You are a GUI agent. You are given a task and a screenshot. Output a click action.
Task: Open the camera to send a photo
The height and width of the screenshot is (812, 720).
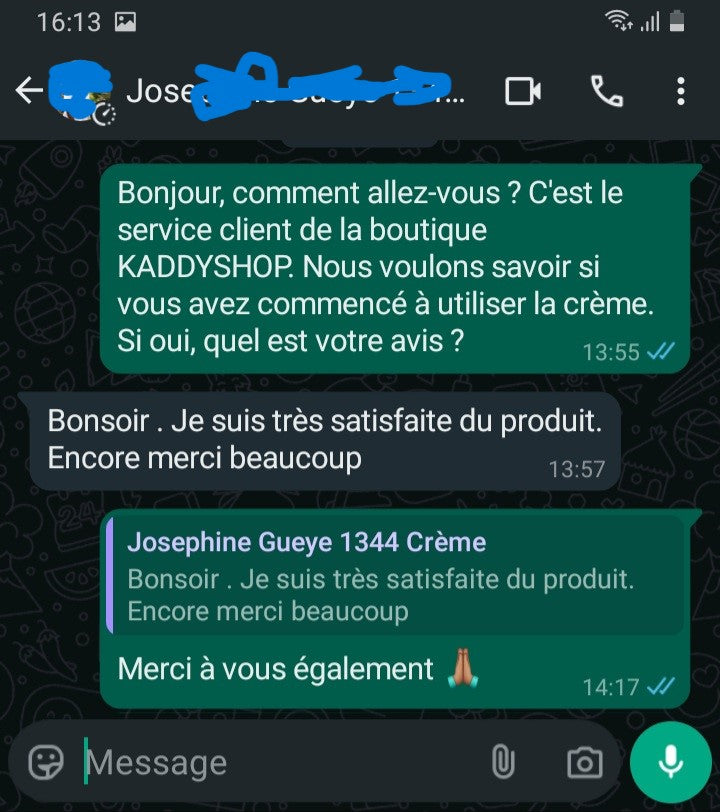584,763
